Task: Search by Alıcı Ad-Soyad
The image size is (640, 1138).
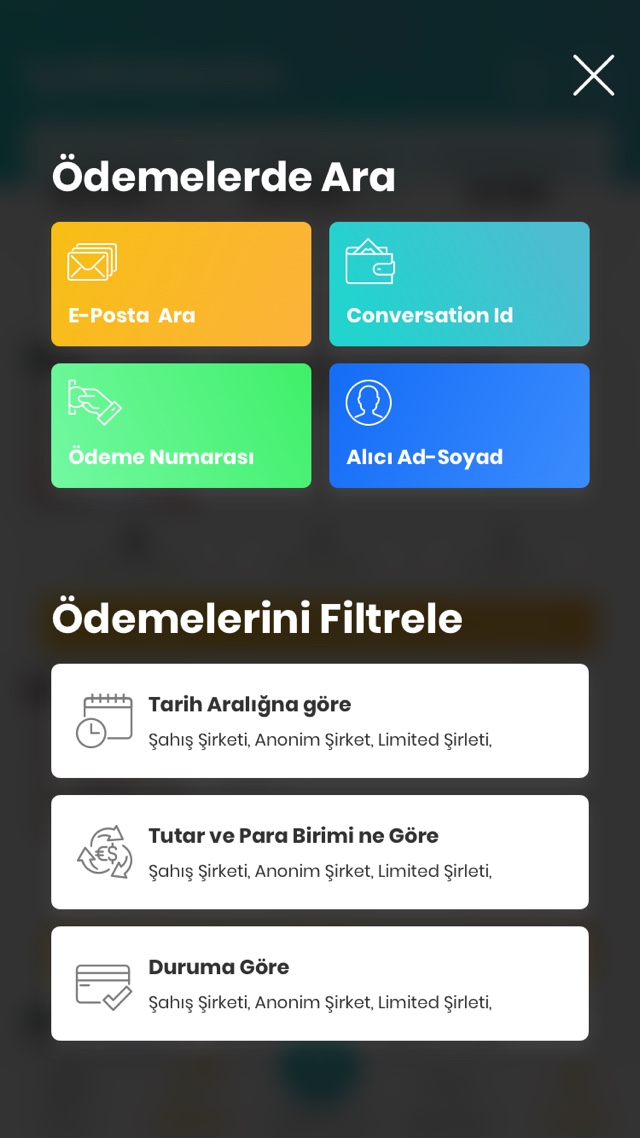Action: (459, 426)
